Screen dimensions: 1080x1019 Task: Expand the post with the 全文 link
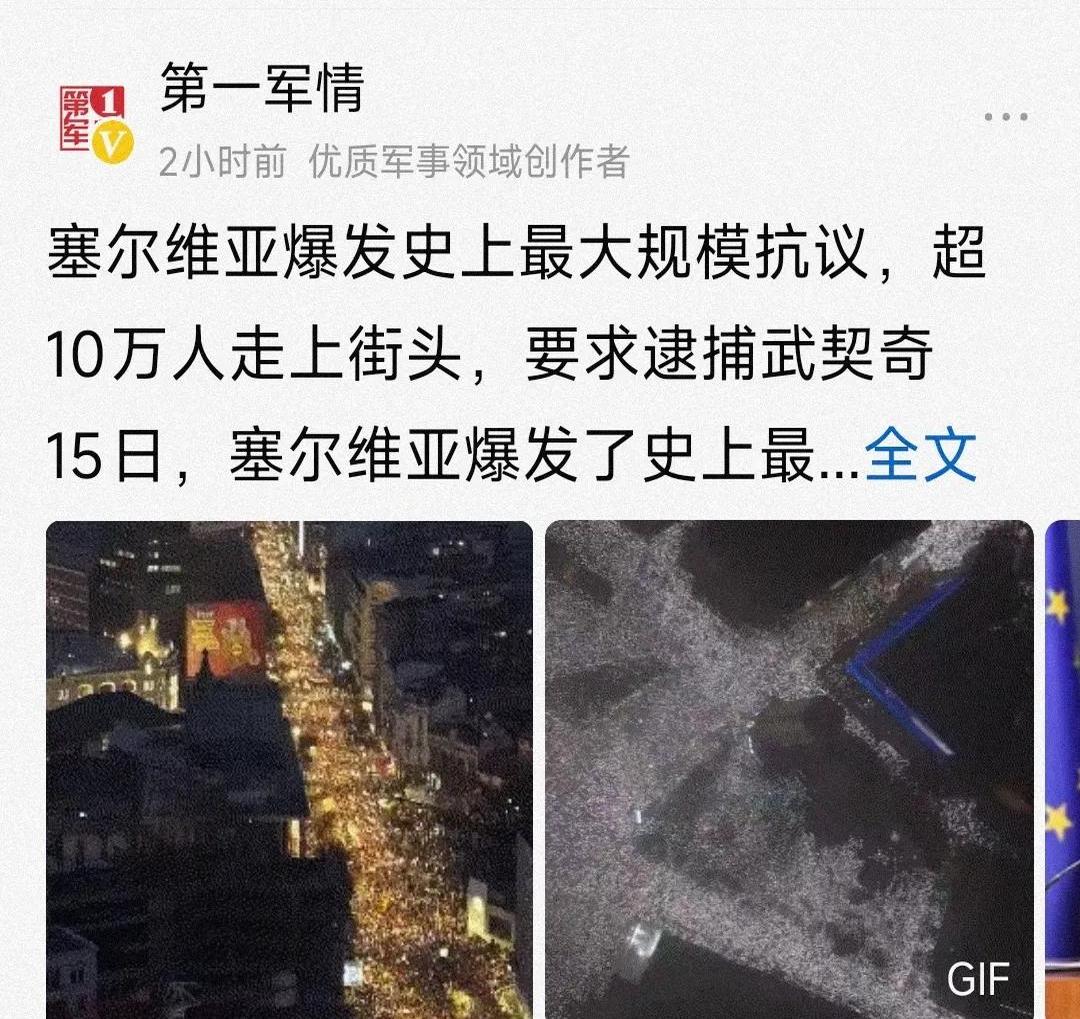click(920, 457)
